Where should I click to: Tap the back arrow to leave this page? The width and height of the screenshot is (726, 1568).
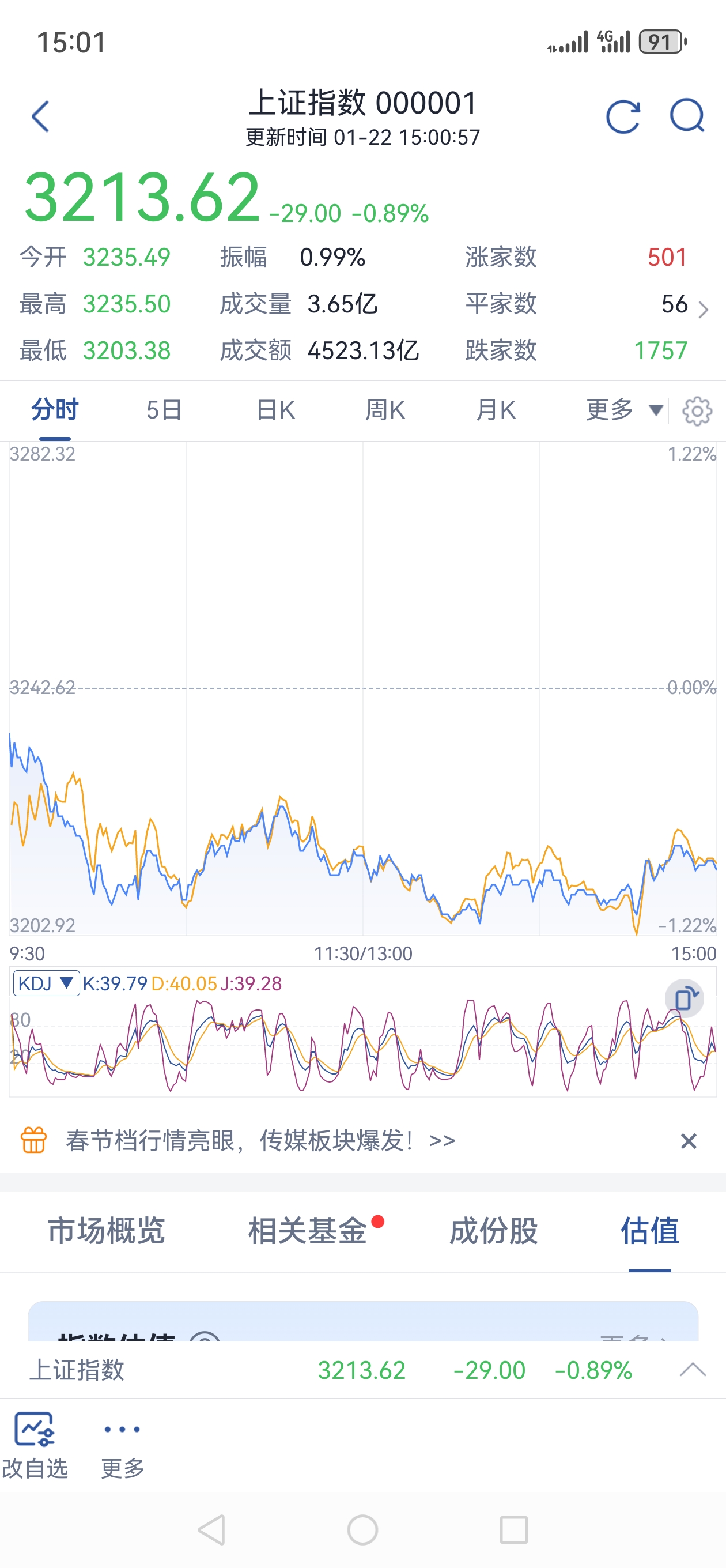(x=41, y=117)
